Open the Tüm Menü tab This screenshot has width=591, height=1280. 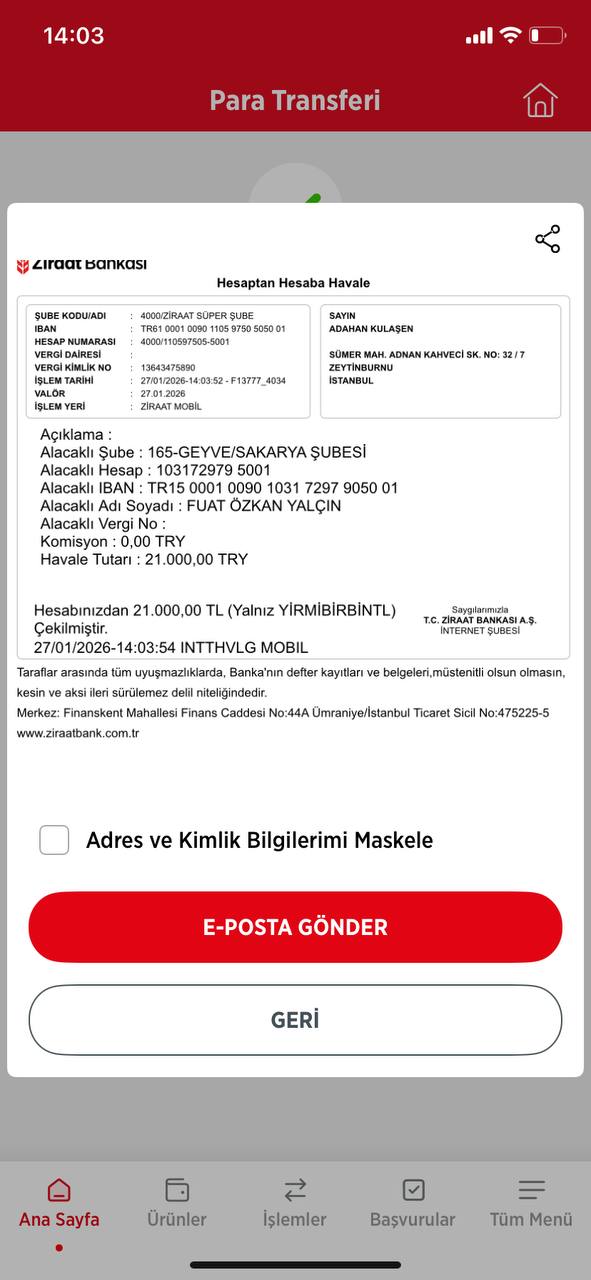click(x=531, y=1203)
